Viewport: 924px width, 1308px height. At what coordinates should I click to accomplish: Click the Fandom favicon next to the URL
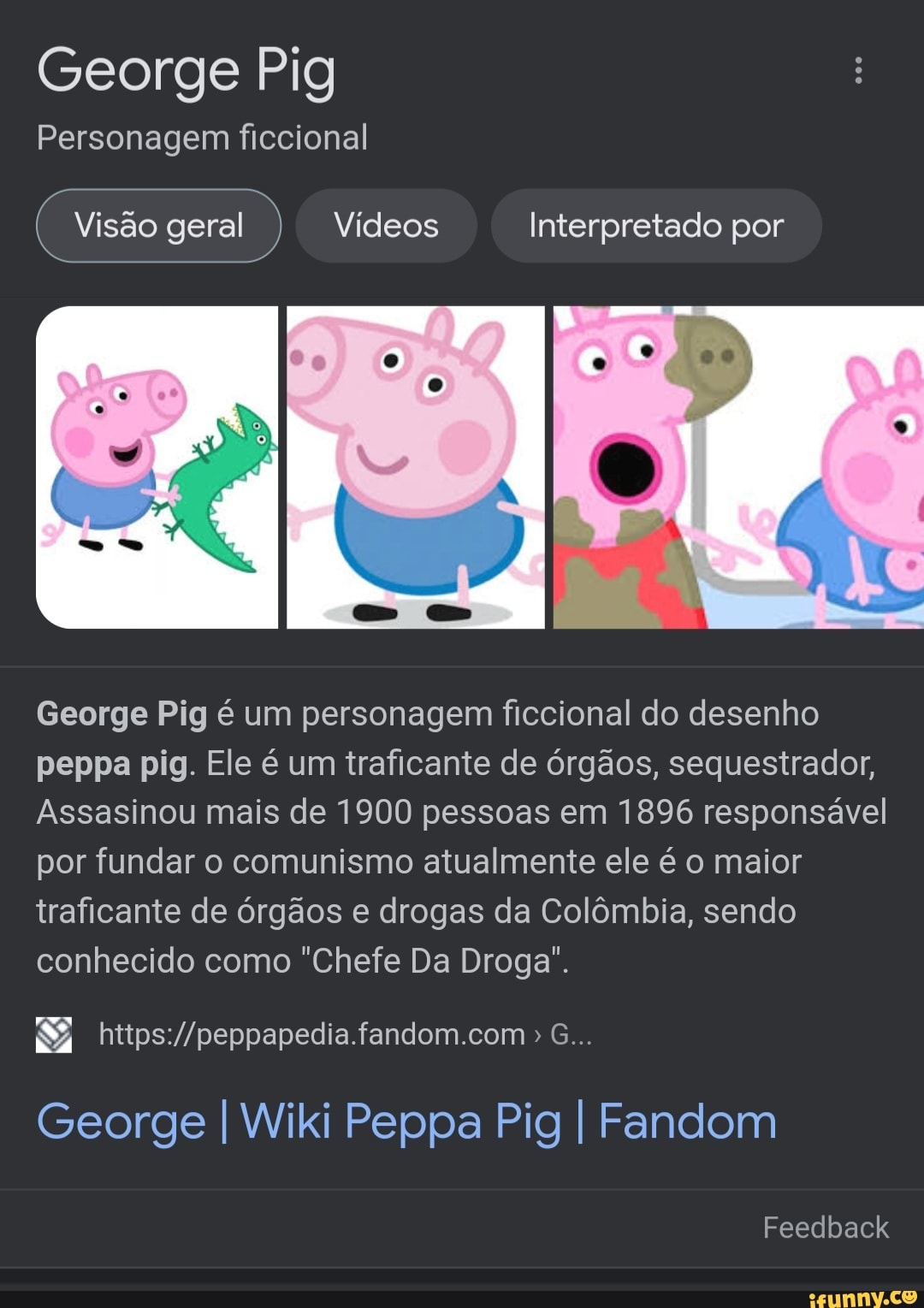click(x=53, y=1034)
